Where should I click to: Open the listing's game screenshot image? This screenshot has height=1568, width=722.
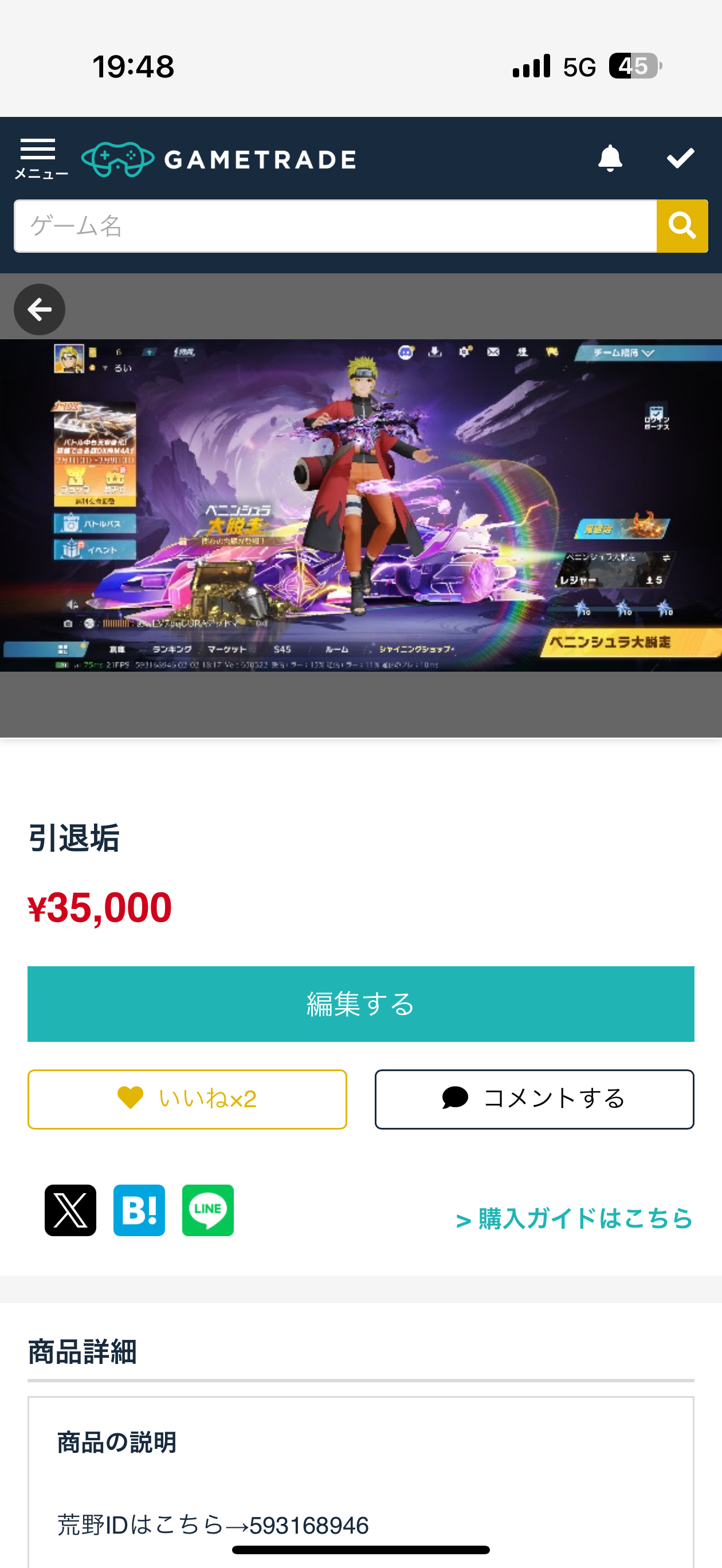pyautogui.click(x=361, y=505)
